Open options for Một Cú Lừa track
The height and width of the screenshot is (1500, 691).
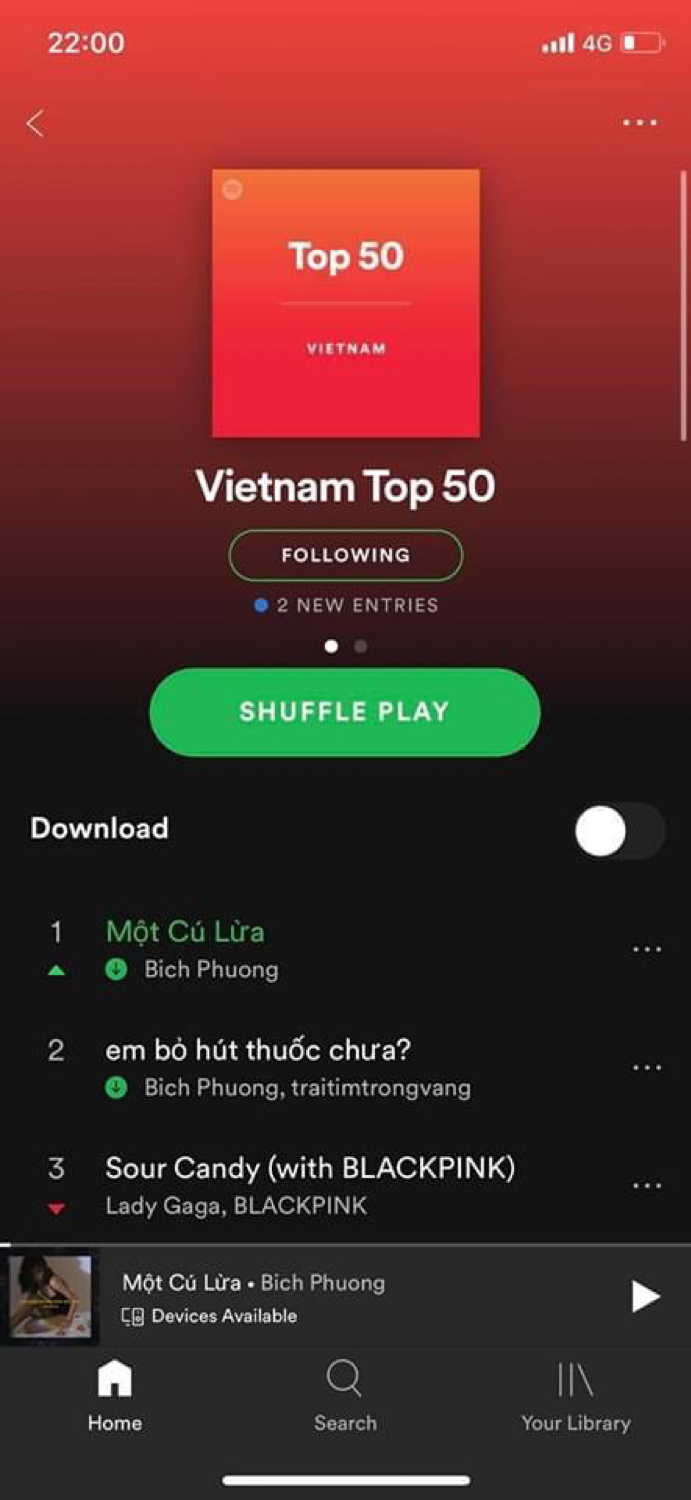pos(647,949)
